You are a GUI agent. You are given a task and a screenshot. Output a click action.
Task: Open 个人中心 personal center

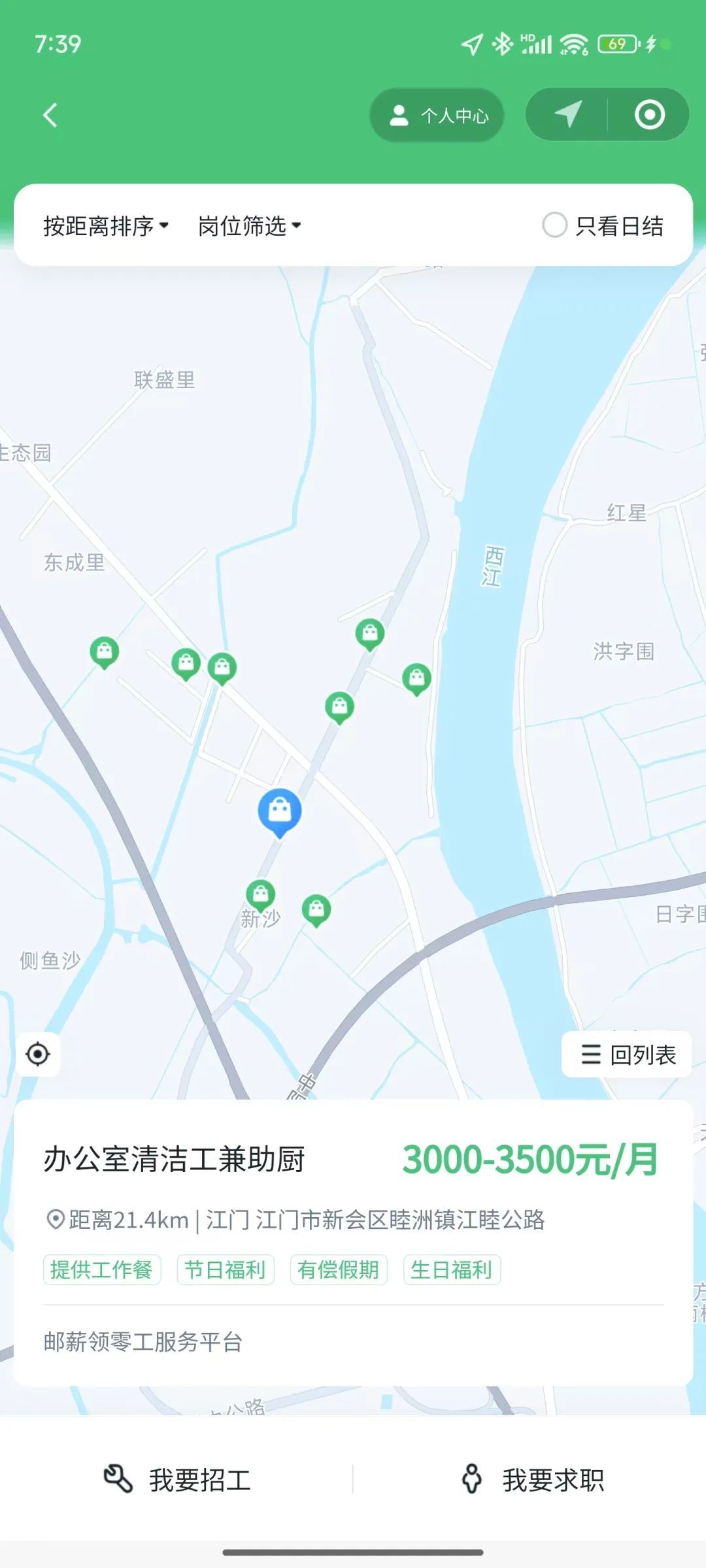[437, 116]
